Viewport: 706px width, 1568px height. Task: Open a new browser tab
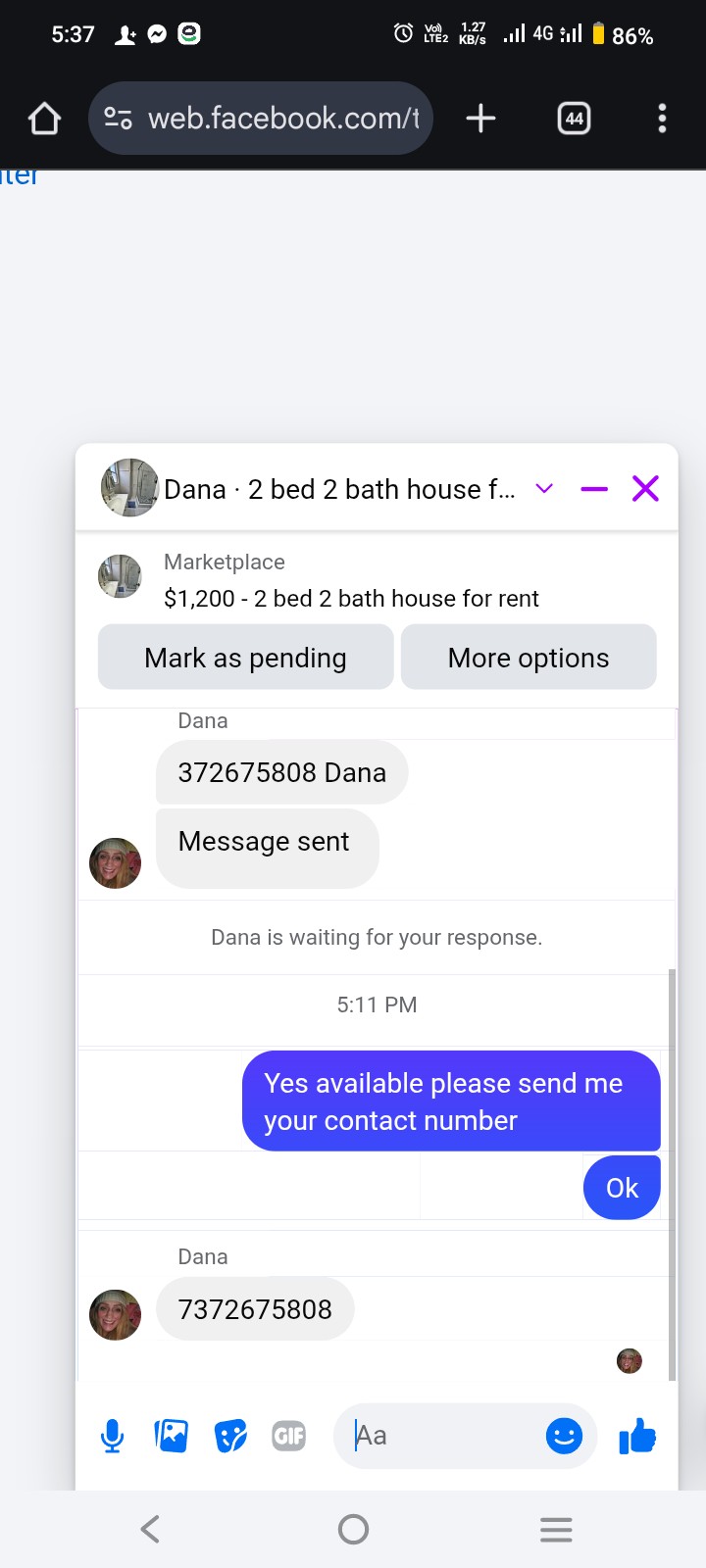click(480, 119)
